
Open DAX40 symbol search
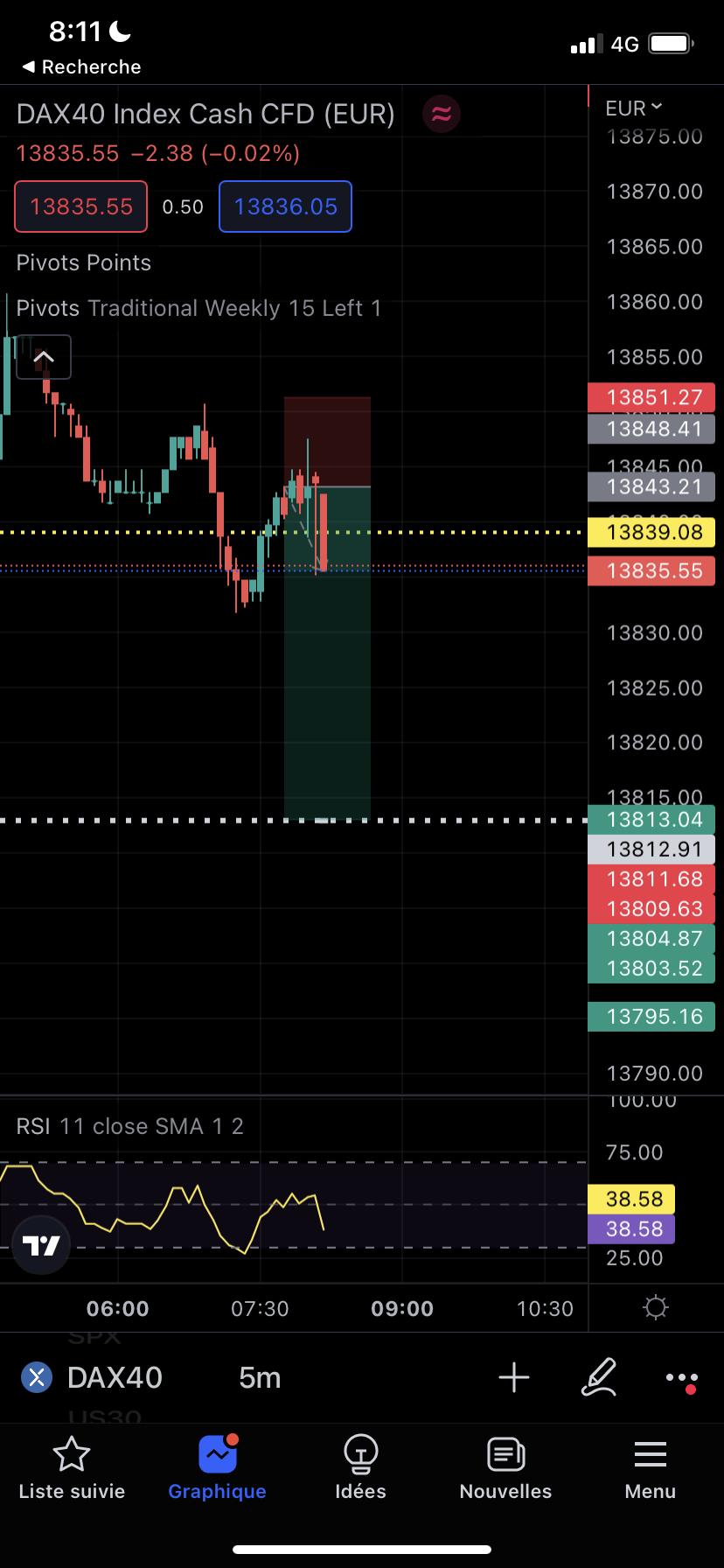click(x=114, y=1378)
